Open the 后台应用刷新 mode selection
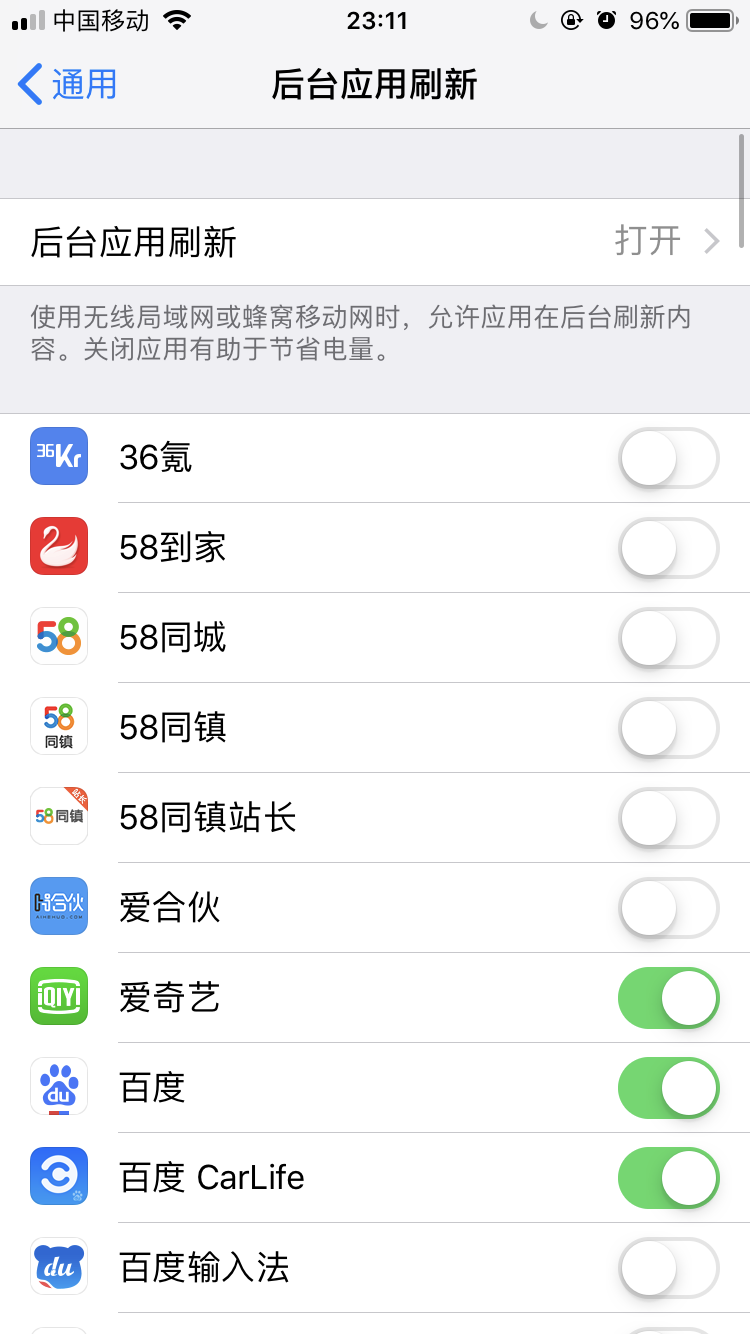This screenshot has width=750, height=1334. pos(375,241)
